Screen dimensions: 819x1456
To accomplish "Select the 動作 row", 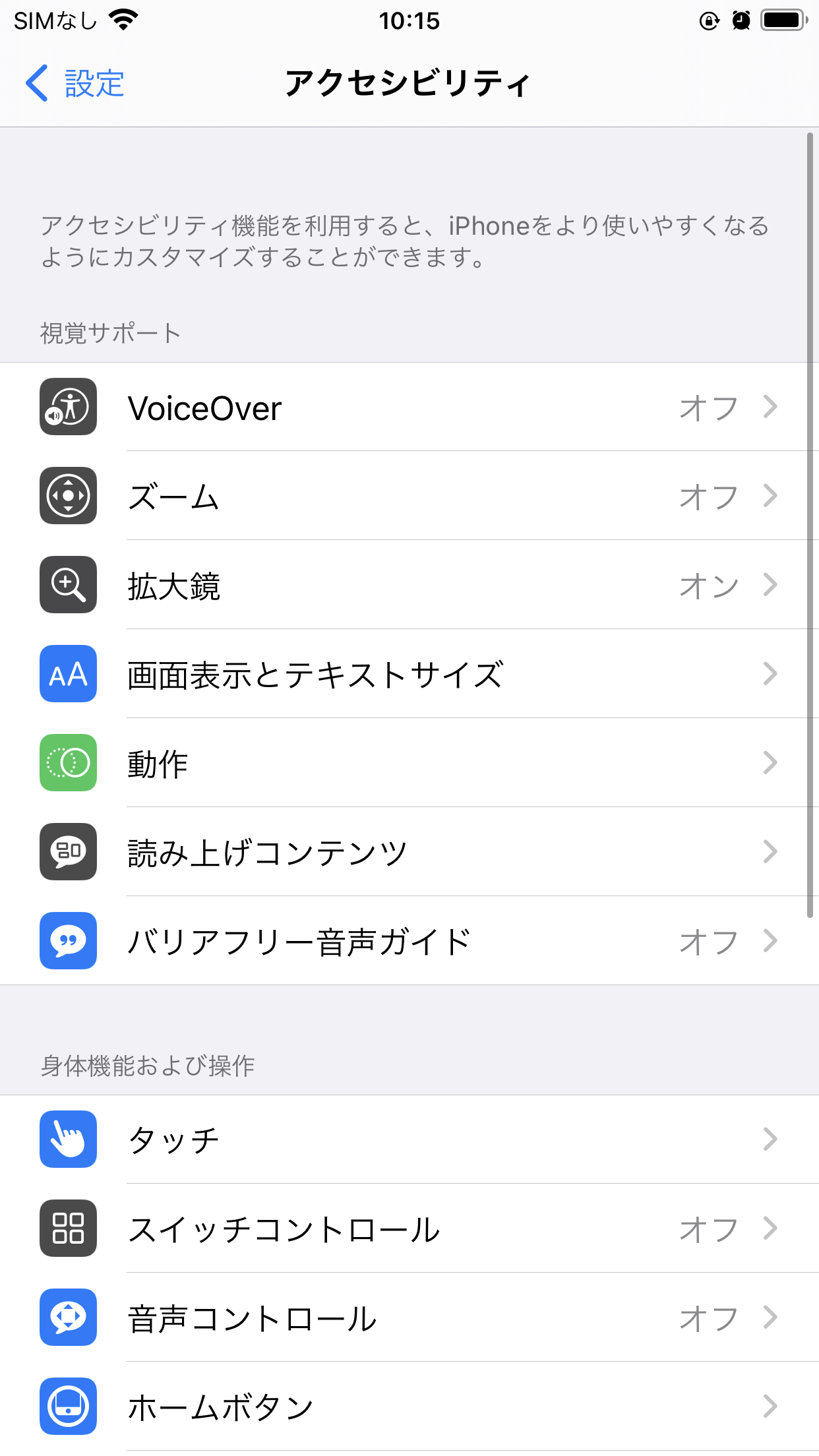I will 409,764.
